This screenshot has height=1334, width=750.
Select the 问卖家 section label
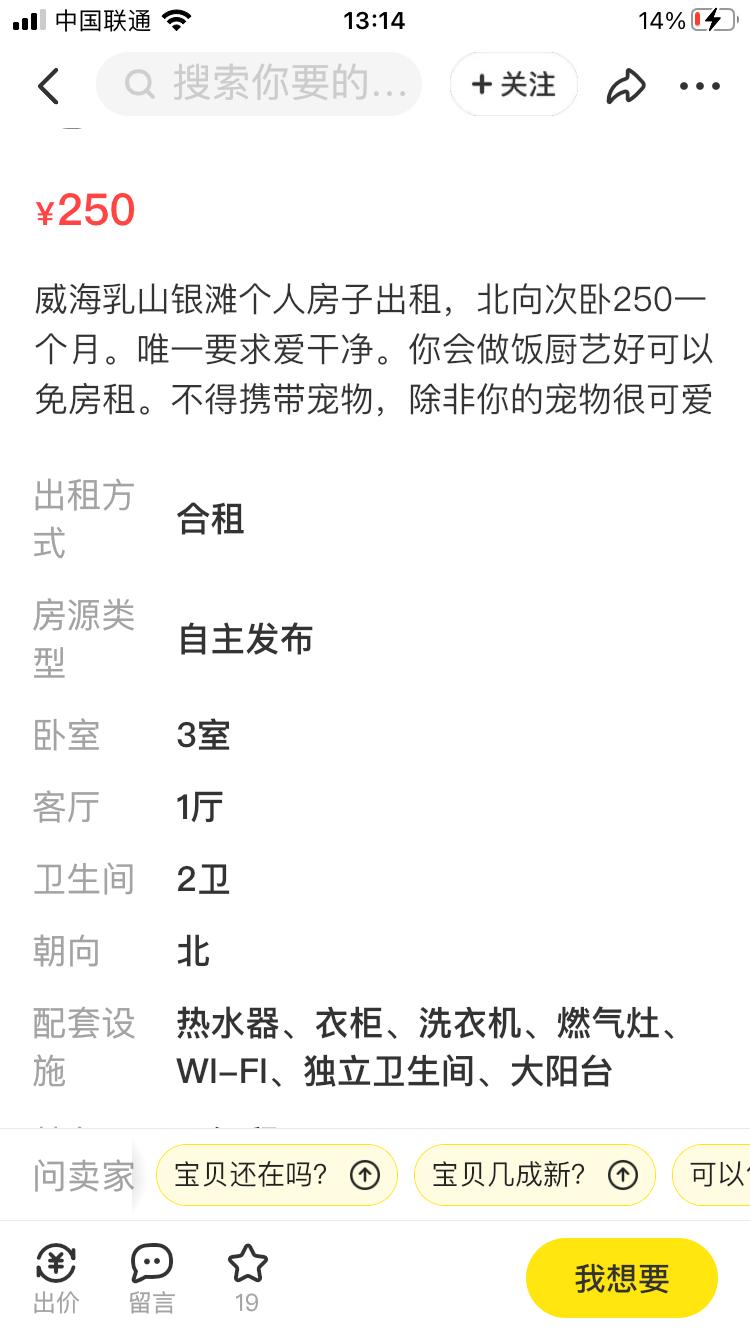(x=82, y=1175)
